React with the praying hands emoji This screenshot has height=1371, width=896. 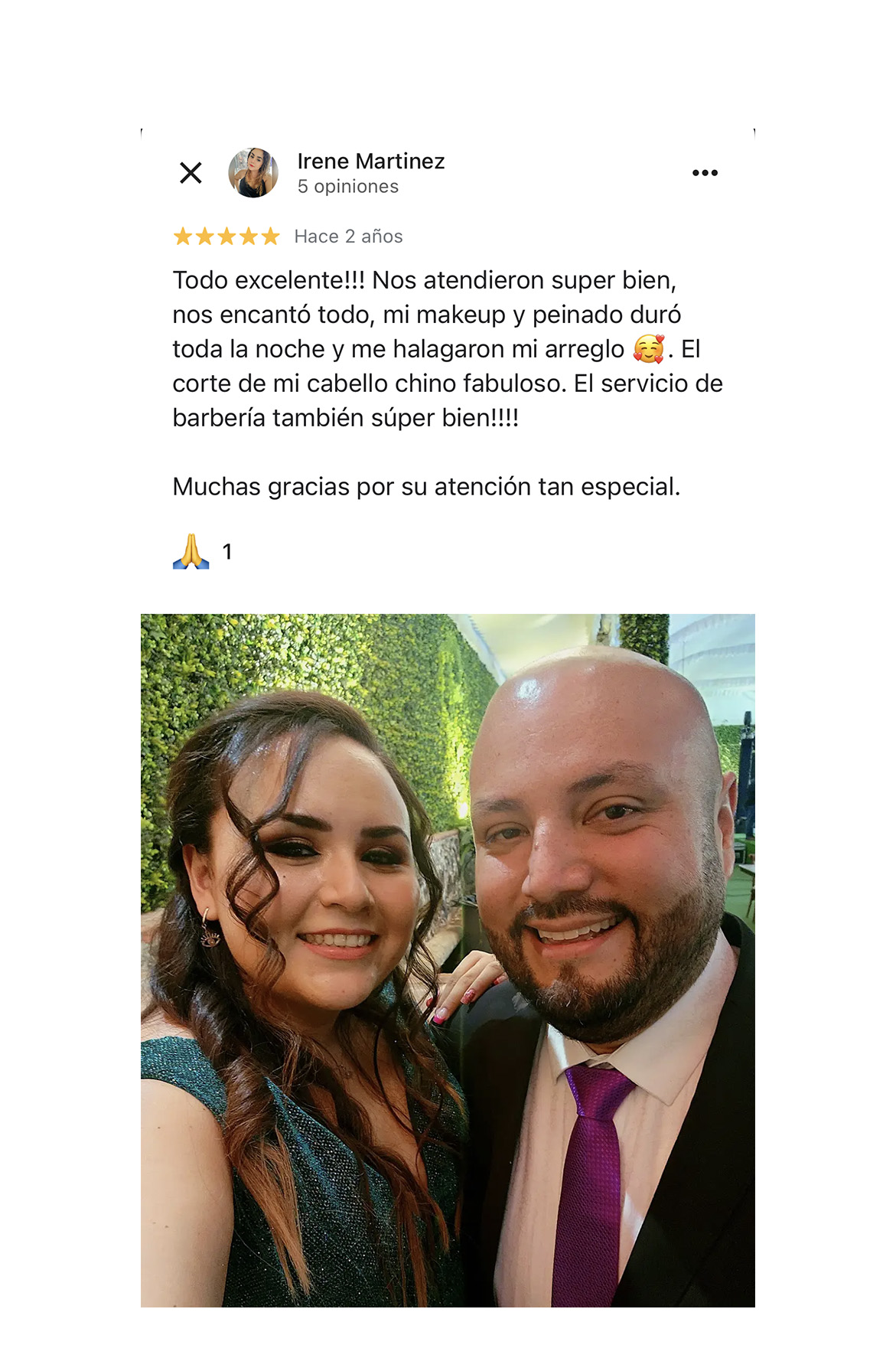pyautogui.click(x=191, y=551)
